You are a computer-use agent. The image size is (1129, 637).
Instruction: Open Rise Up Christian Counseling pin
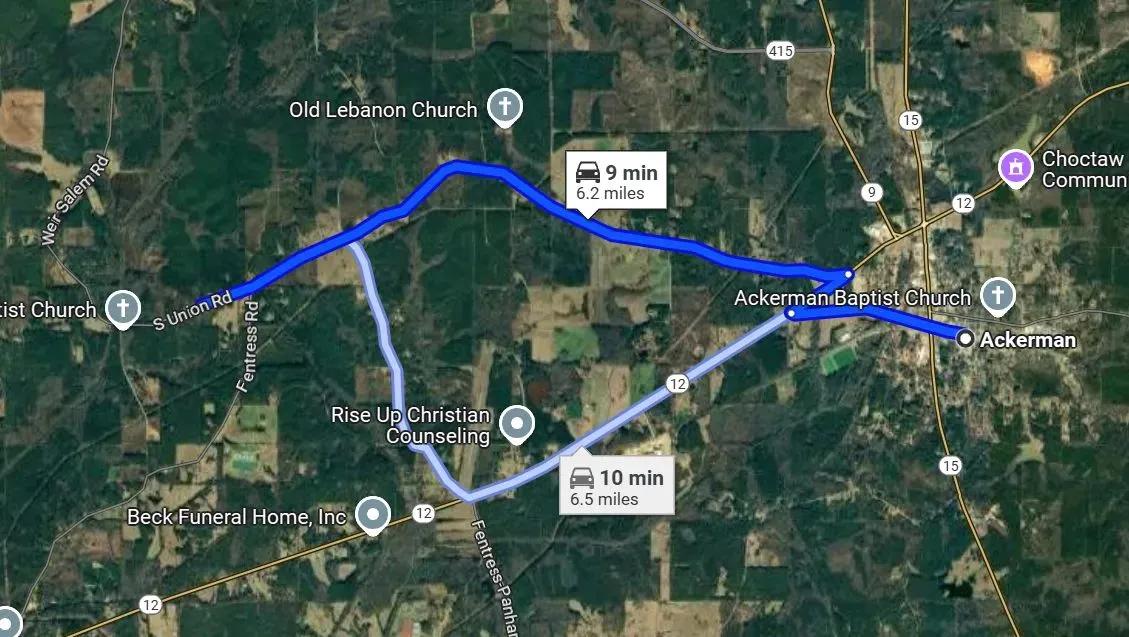[516, 425]
